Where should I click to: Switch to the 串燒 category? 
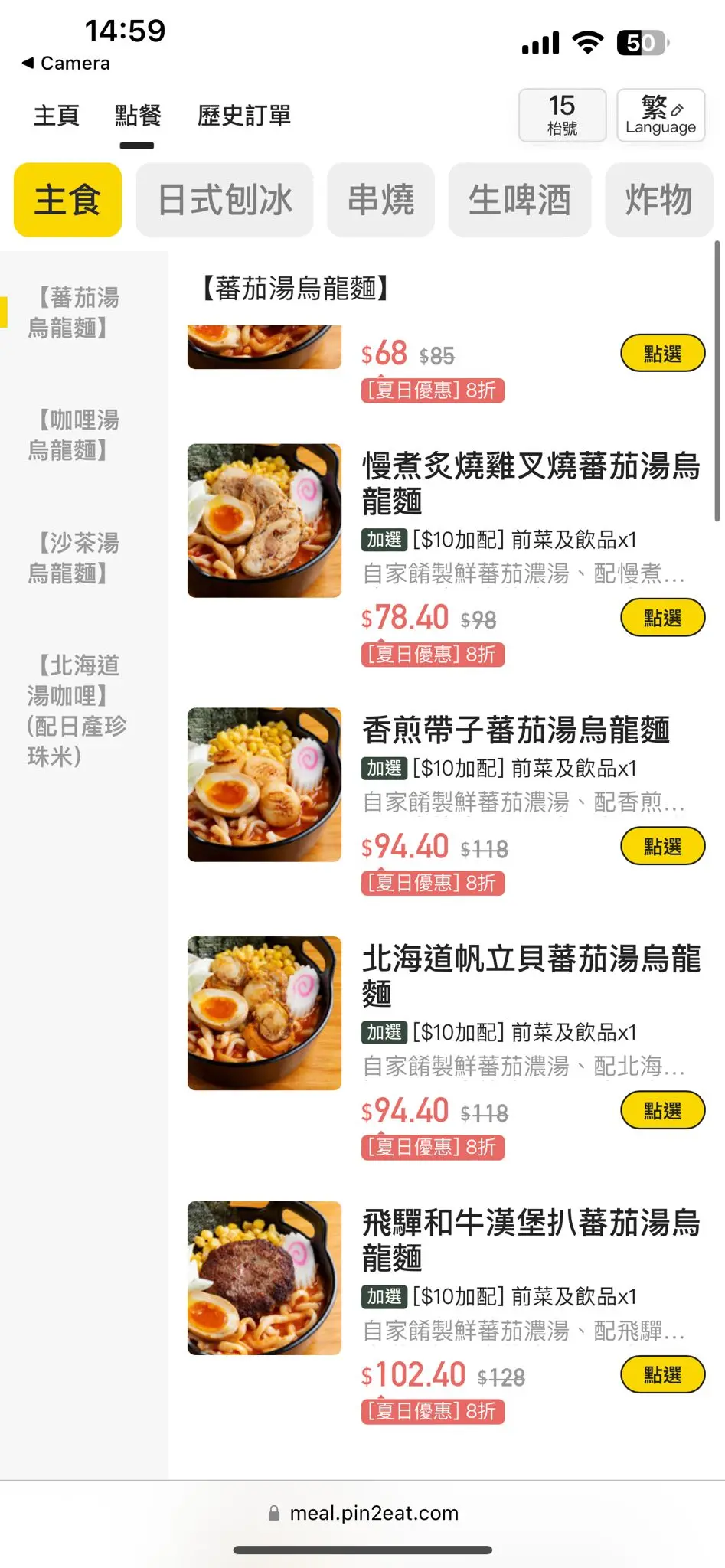380,200
